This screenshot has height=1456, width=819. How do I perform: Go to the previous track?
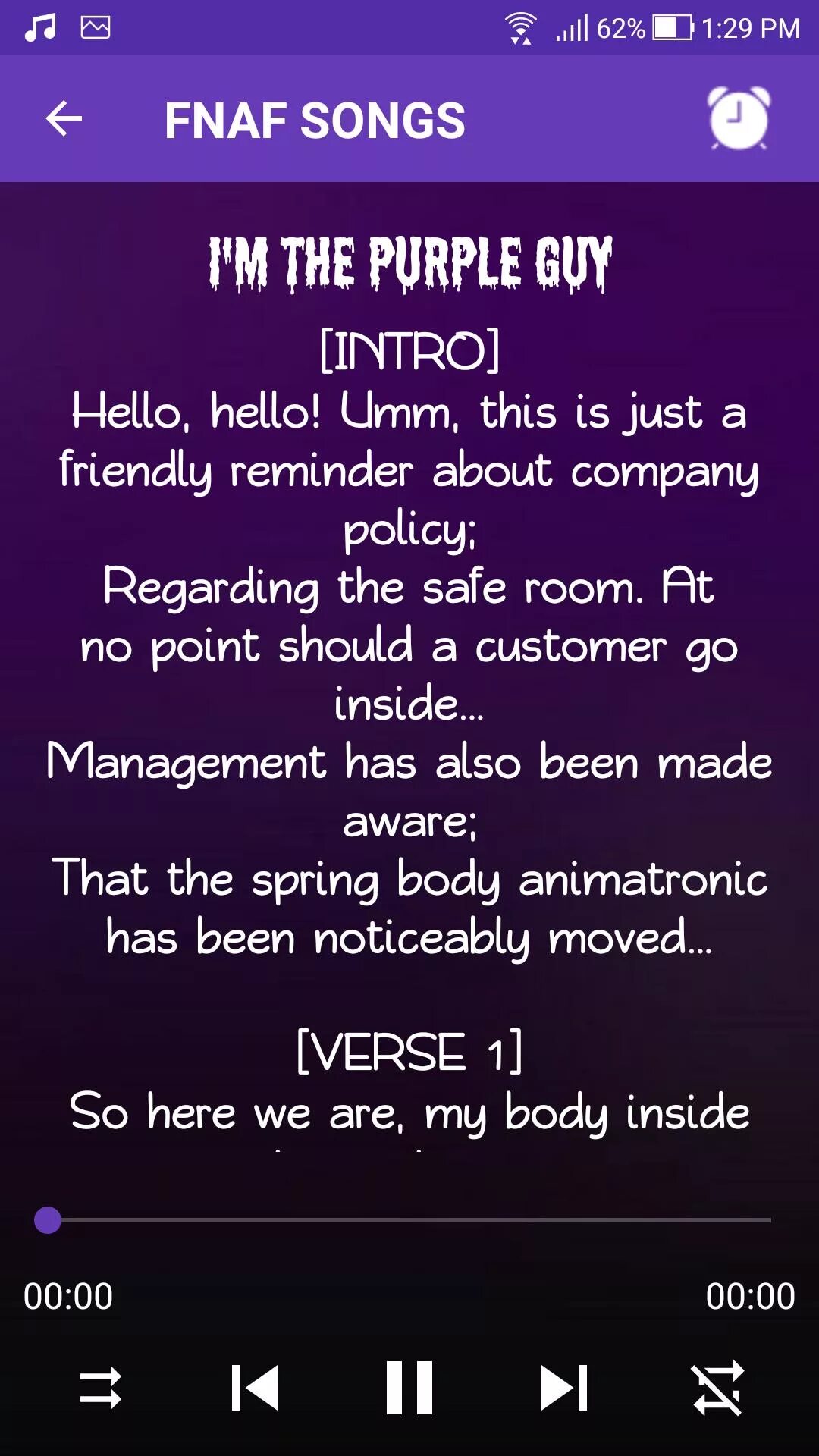point(255,1388)
